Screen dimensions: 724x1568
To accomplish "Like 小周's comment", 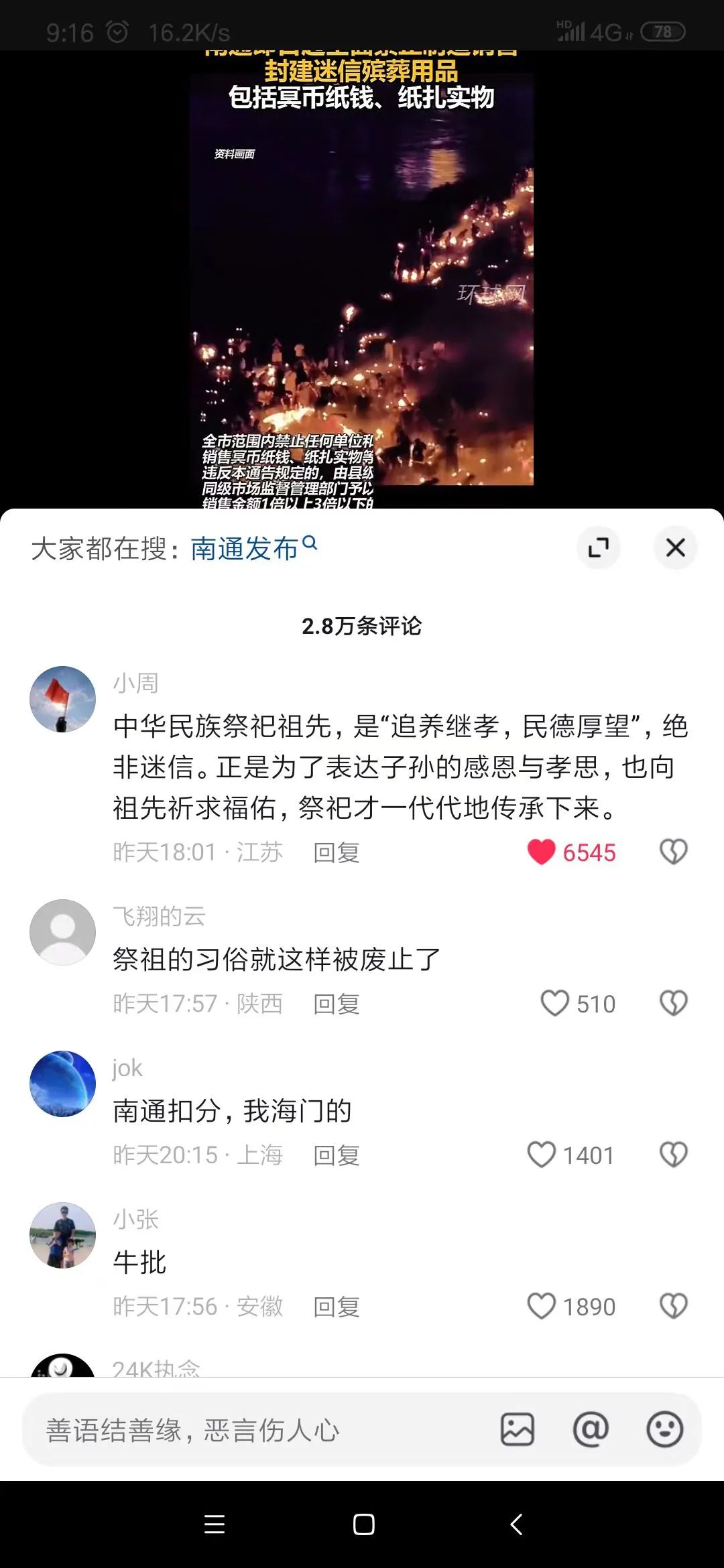I will click(x=542, y=852).
